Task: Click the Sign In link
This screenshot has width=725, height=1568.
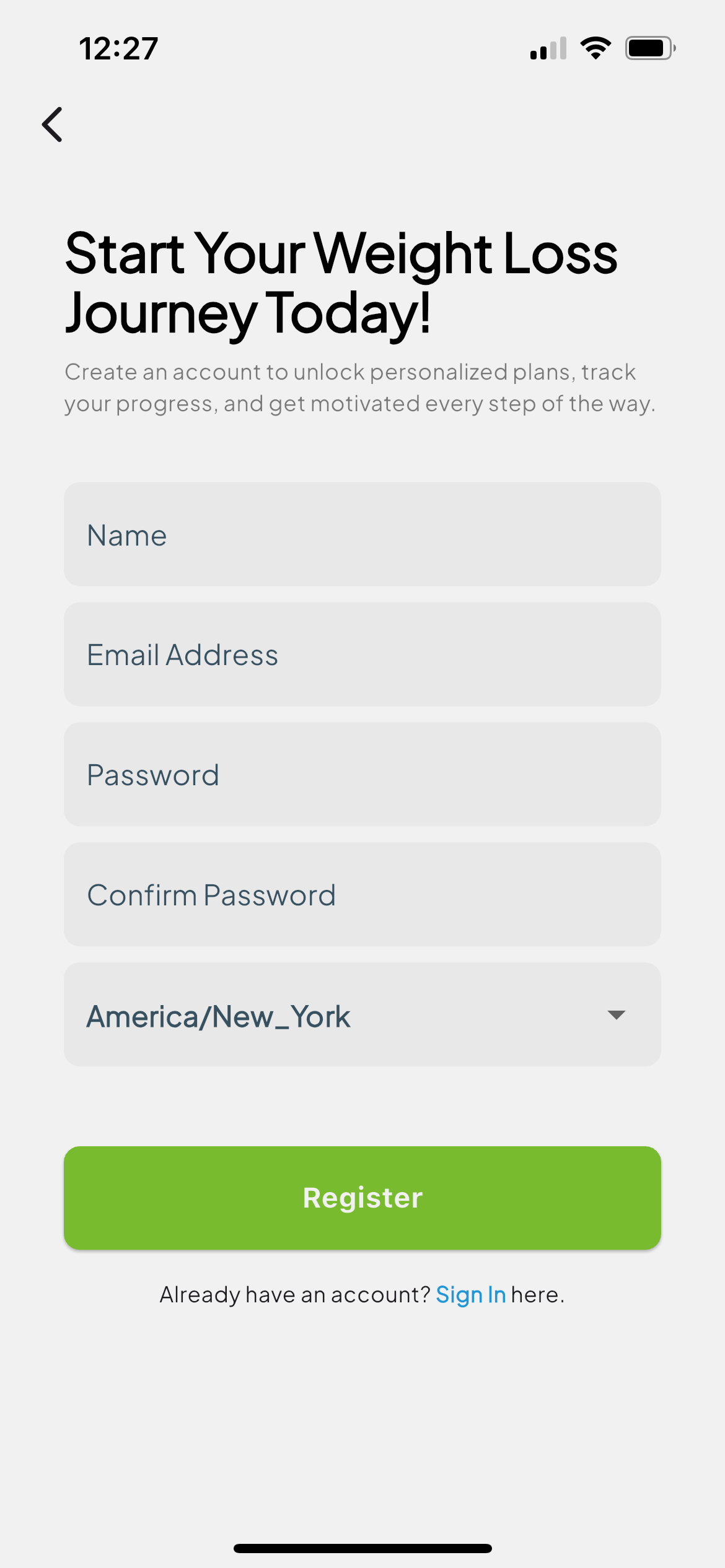Action: point(471,1294)
